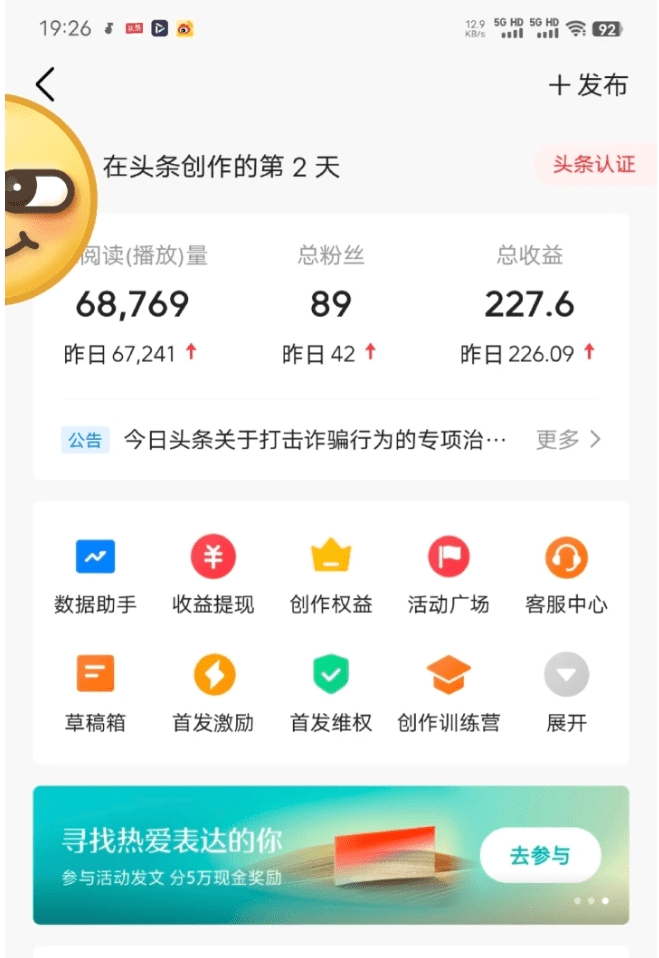The width and height of the screenshot is (659, 958).
Task: Open 首发激励
Action: click(213, 692)
